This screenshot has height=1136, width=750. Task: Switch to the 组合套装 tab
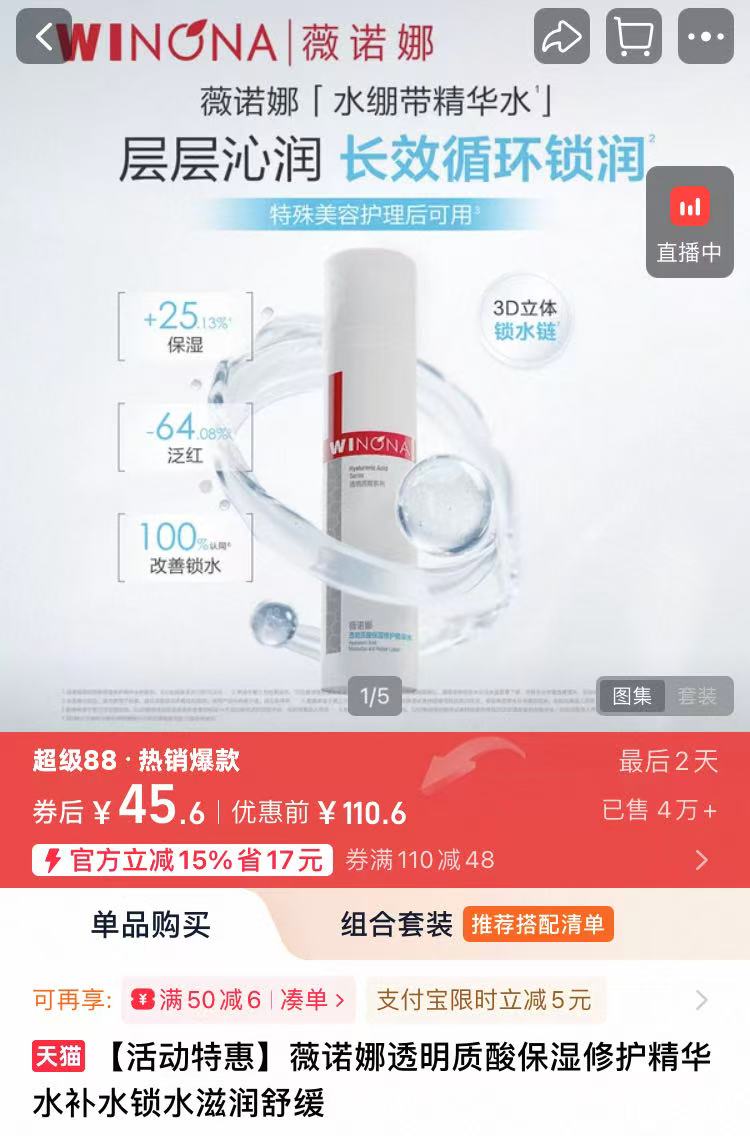click(x=397, y=925)
